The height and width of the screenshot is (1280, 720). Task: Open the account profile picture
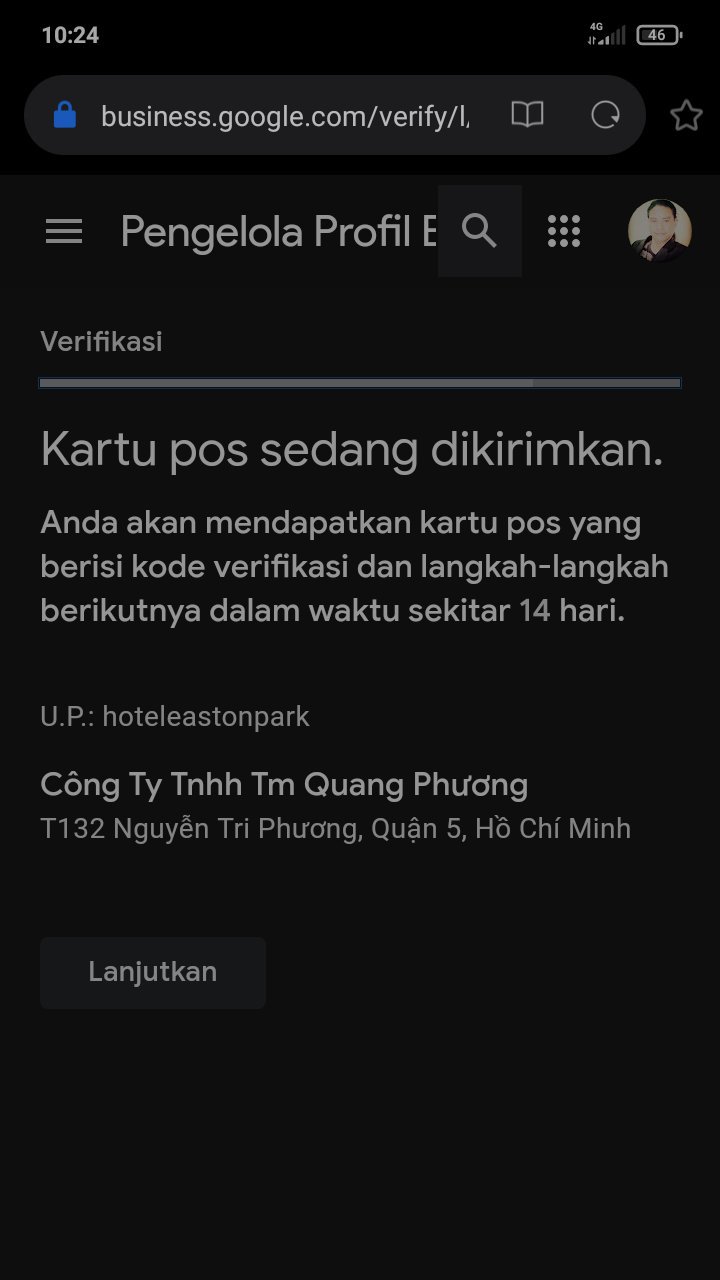(659, 231)
